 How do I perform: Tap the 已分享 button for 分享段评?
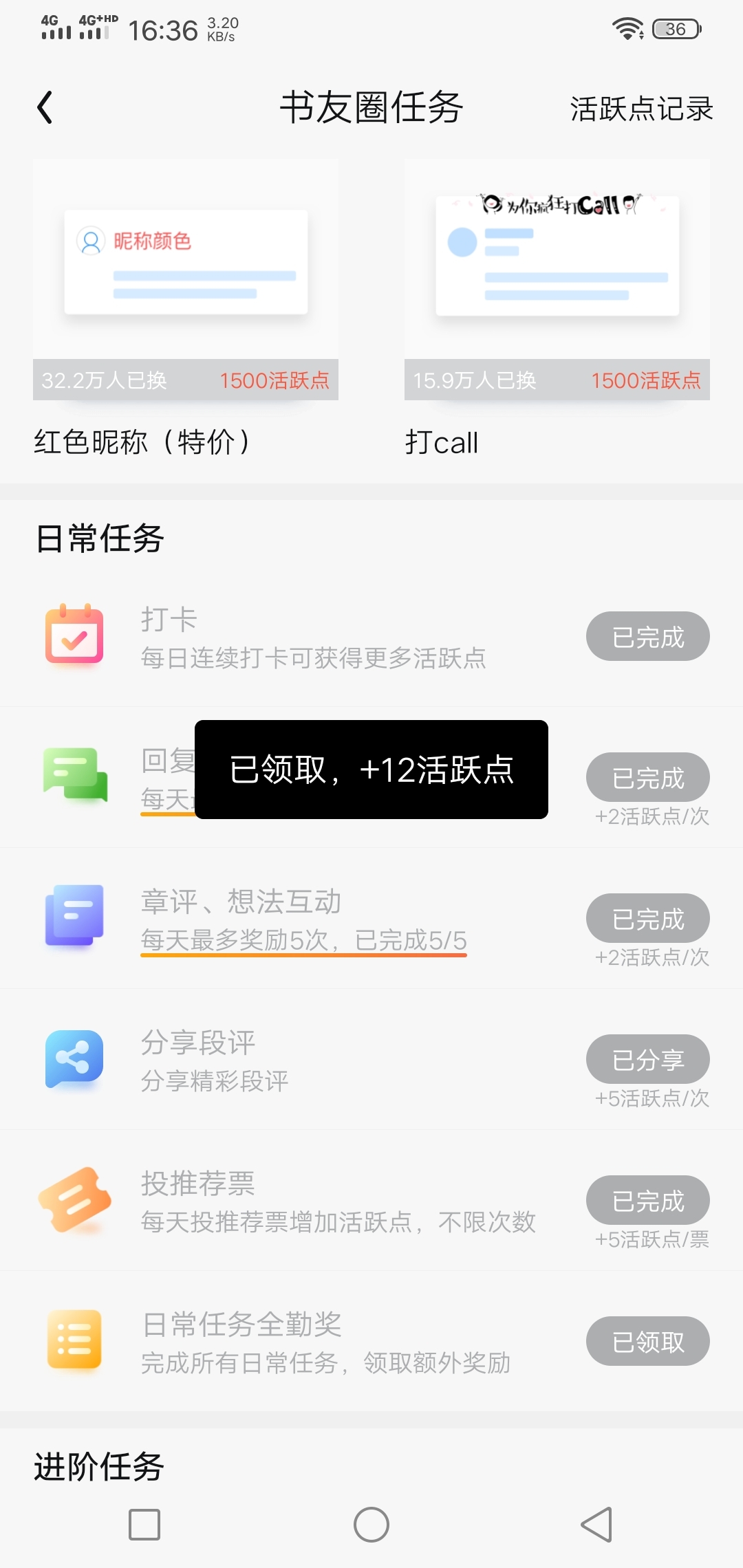[648, 1059]
